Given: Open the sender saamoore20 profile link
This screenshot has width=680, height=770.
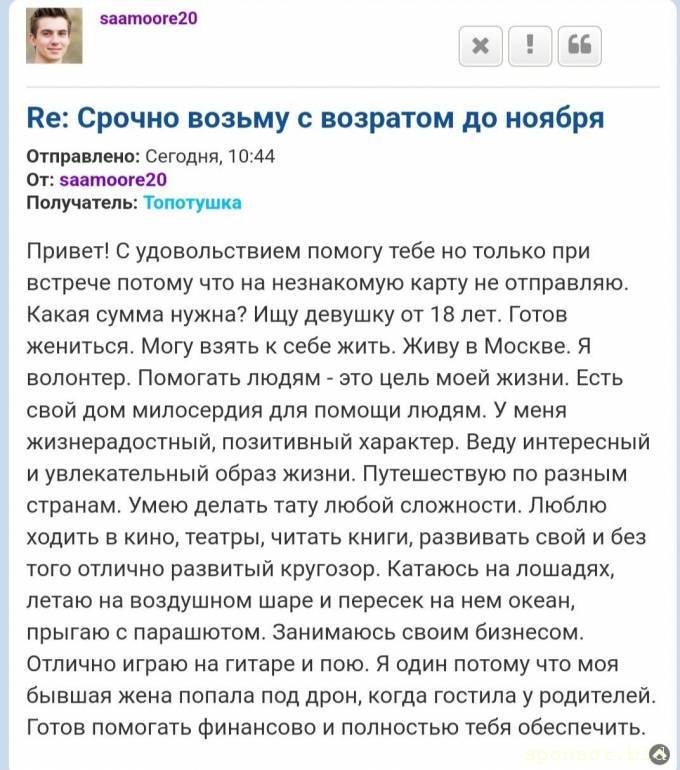Looking at the screenshot, I should pyautogui.click(x=113, y=180).
